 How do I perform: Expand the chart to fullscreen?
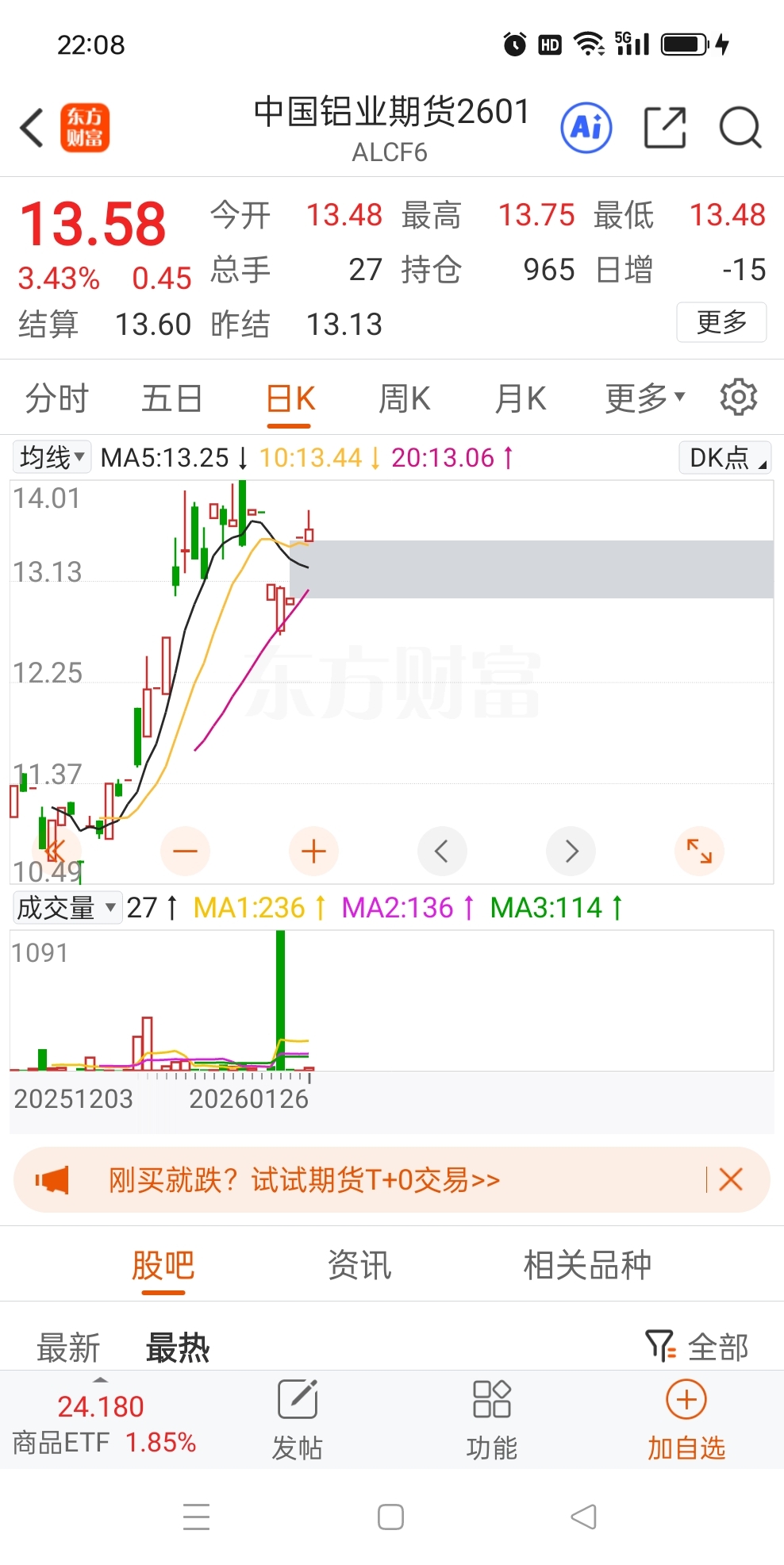699,852
